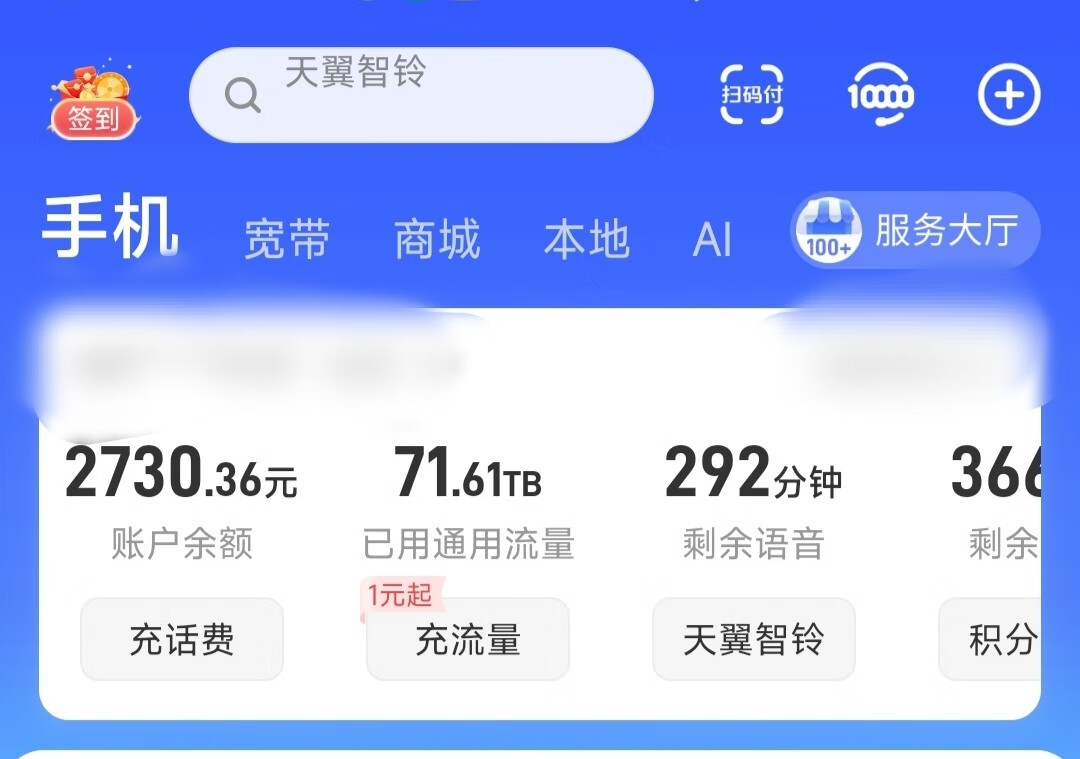Switch to the 本地 tab
This screenshot has width=1080, height=759.
tap(586, 240)
